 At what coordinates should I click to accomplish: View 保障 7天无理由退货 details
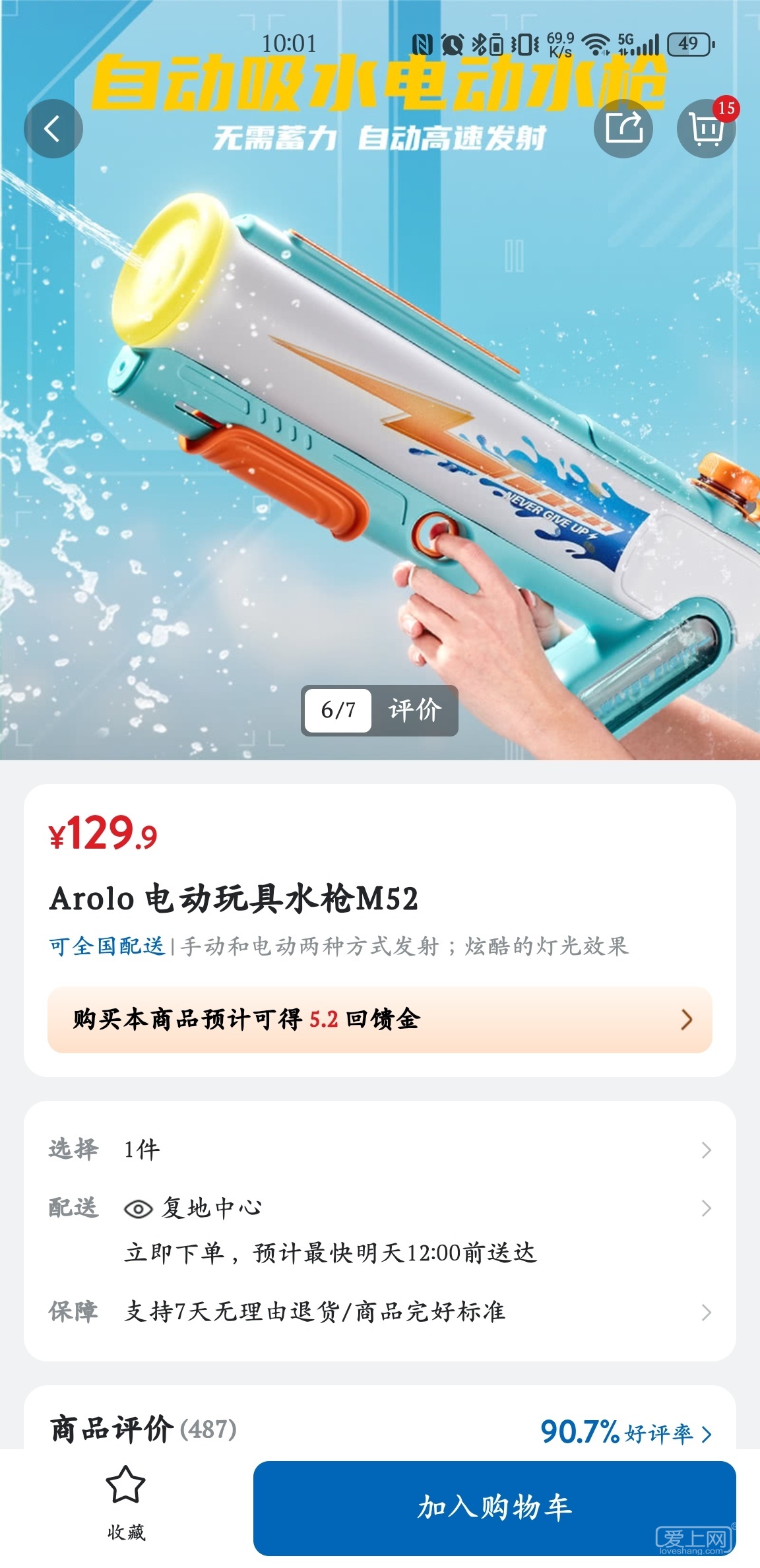click(x=379, y=1311)
